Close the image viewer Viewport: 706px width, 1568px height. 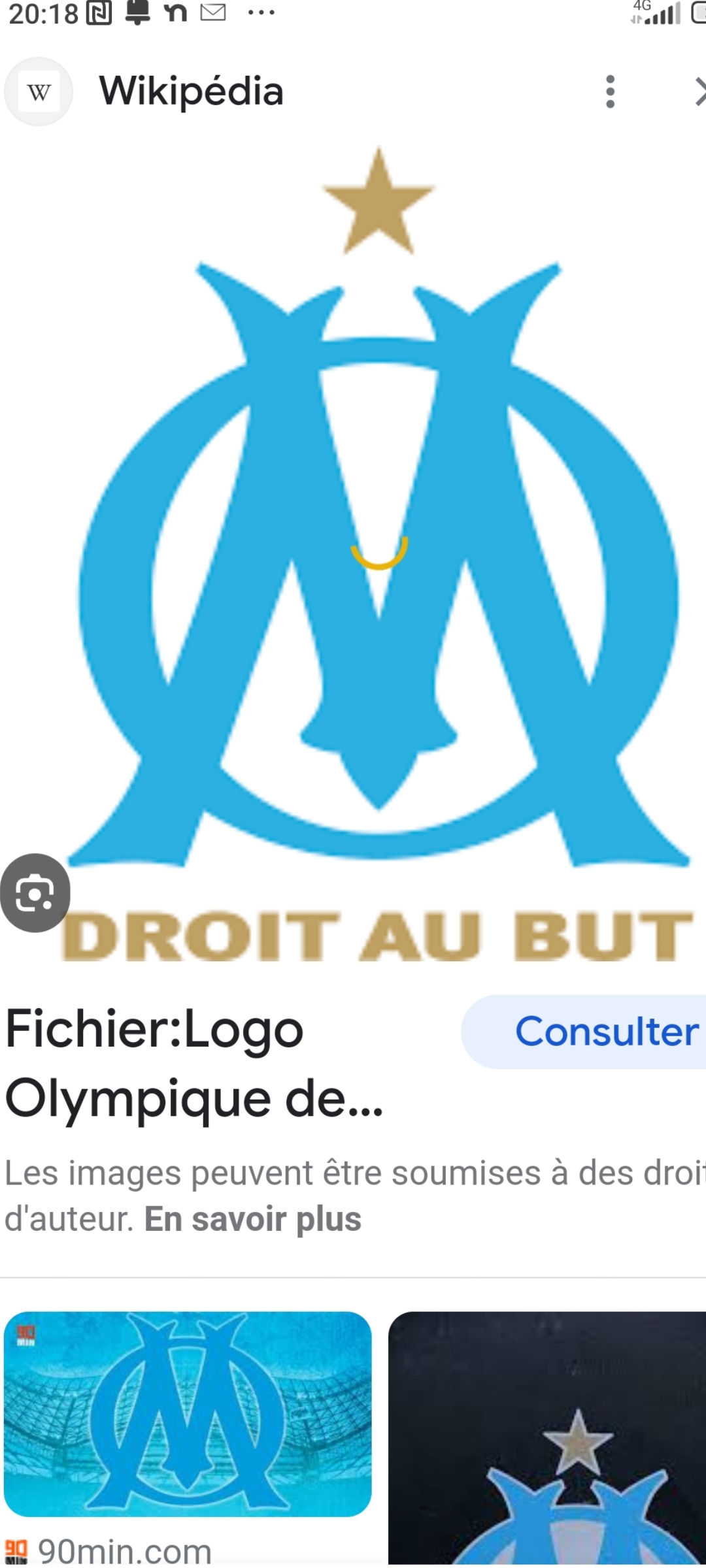click(698, 91)
